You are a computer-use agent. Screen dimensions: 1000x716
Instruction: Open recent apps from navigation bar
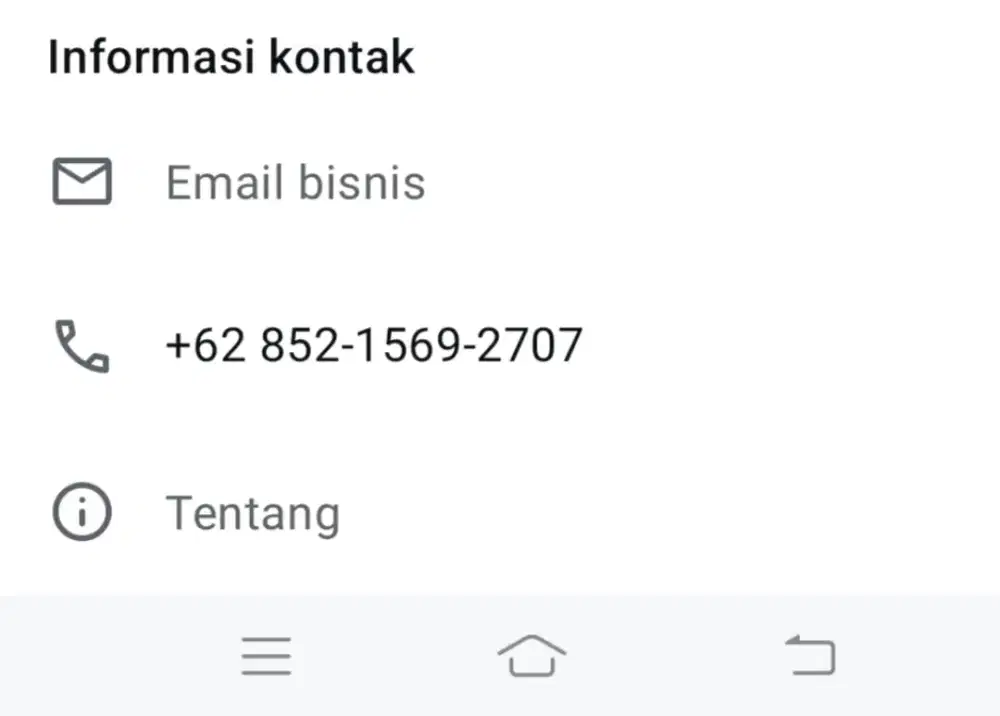point(266,657)
